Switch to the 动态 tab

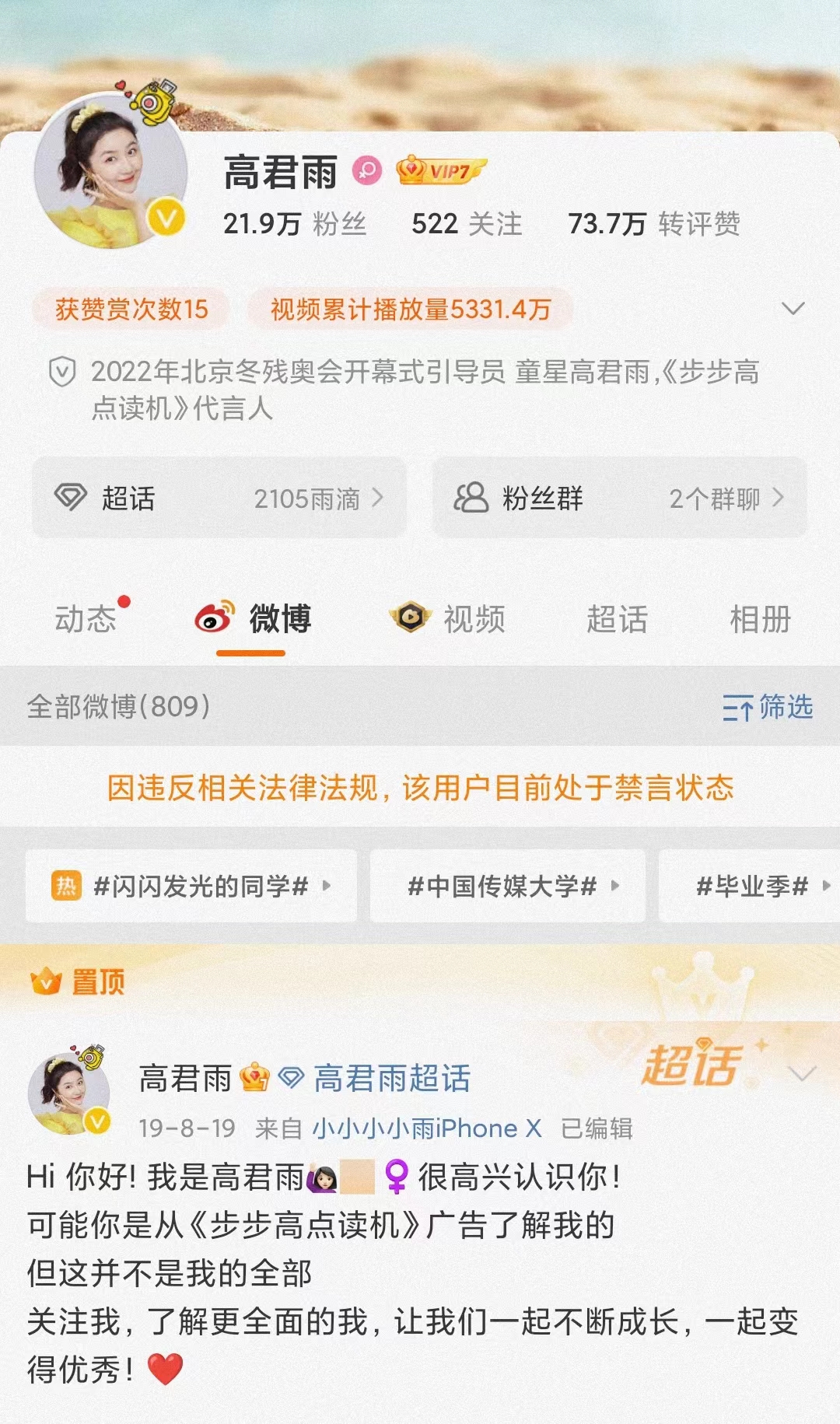pos(86,619)
